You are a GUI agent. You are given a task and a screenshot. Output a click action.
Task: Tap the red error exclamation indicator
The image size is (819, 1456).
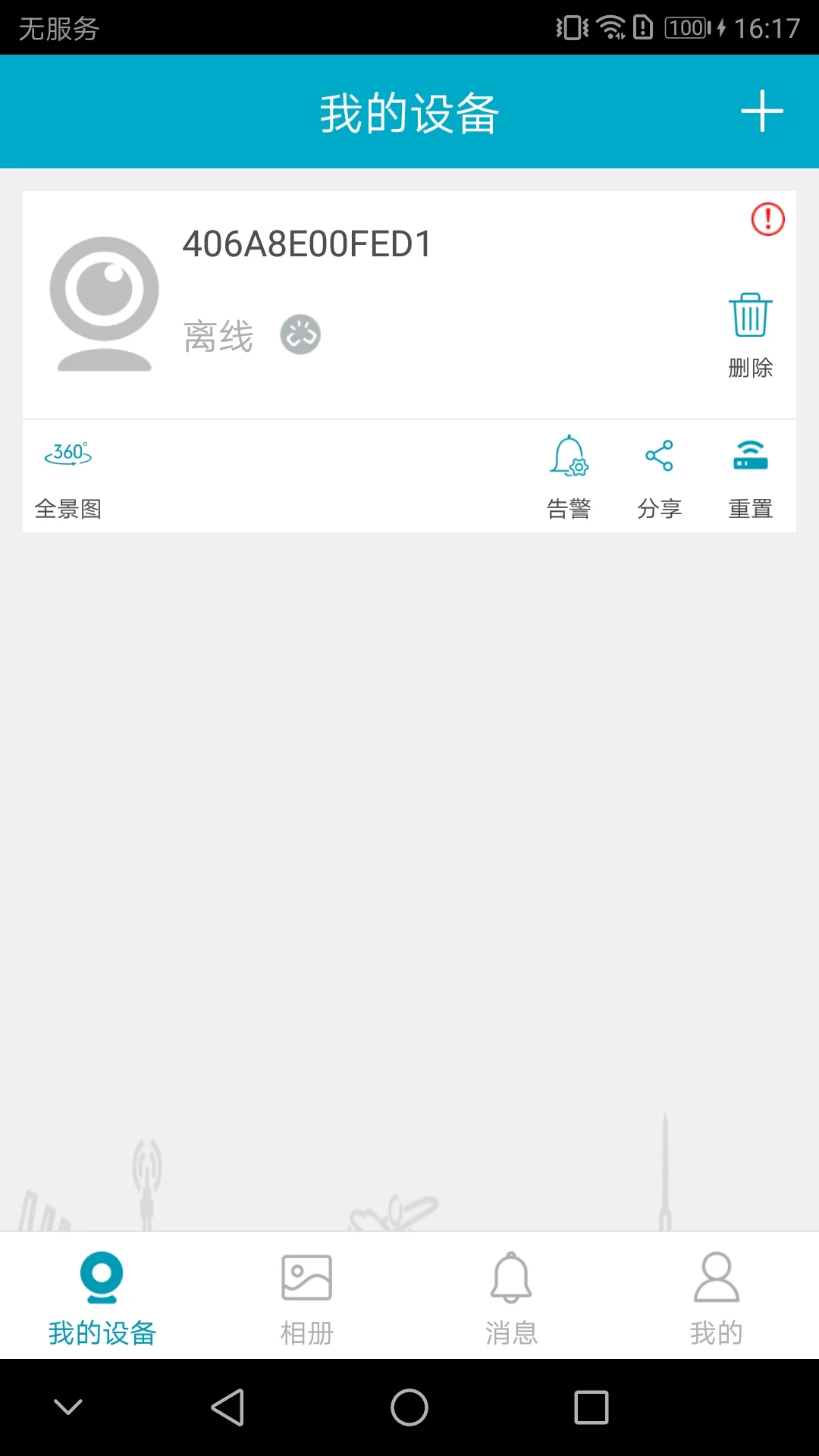[767, 219]
